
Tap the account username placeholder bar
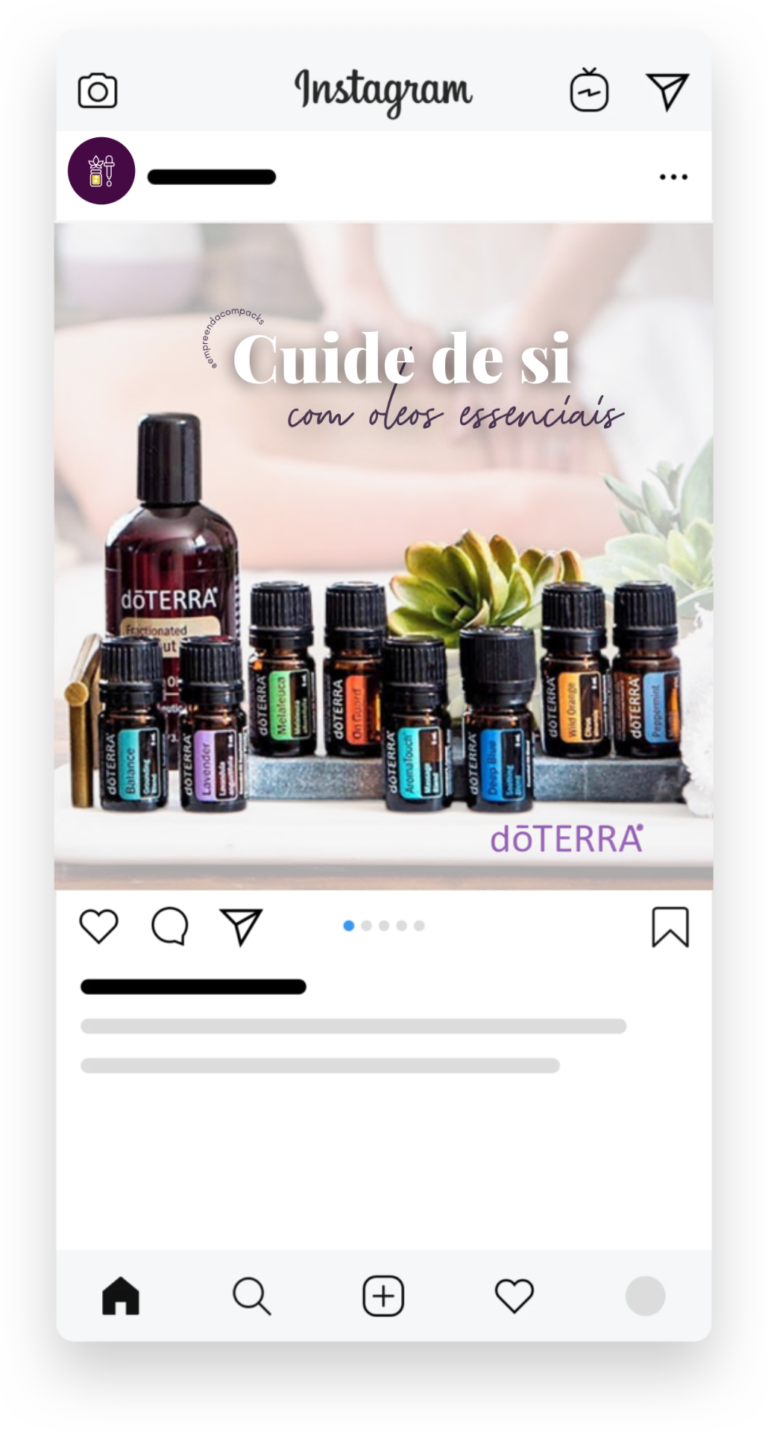tap(211, 177)
